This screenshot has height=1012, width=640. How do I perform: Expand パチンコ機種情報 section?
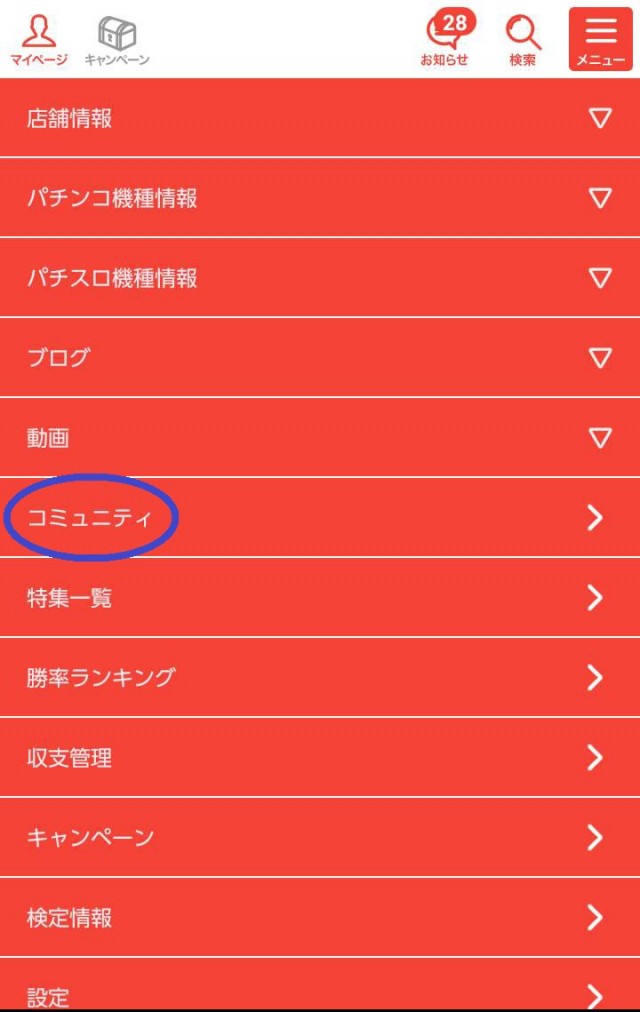coord(320,198)
